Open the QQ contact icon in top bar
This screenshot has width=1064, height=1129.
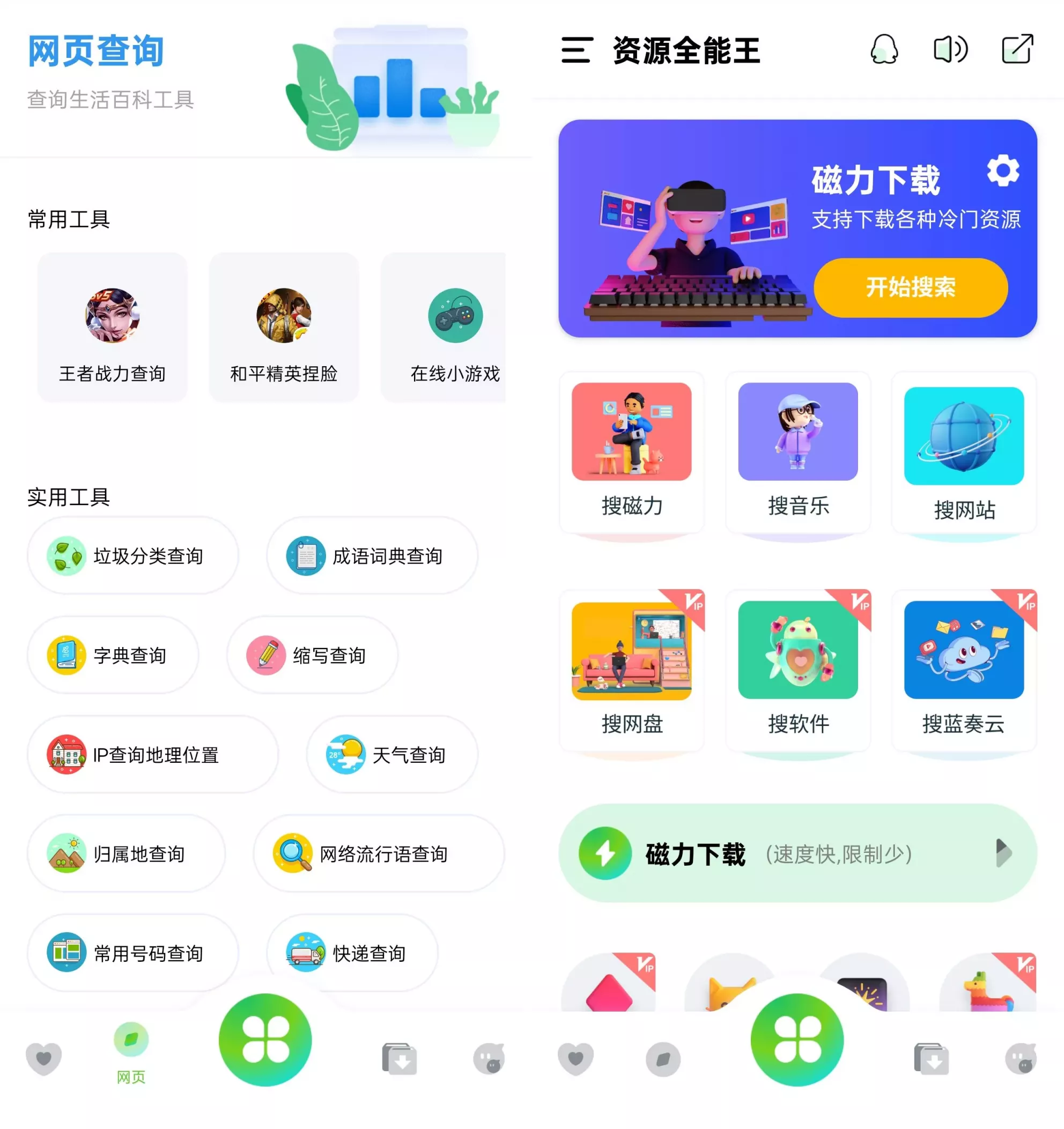pyautogui.click(x=882, y=50)
